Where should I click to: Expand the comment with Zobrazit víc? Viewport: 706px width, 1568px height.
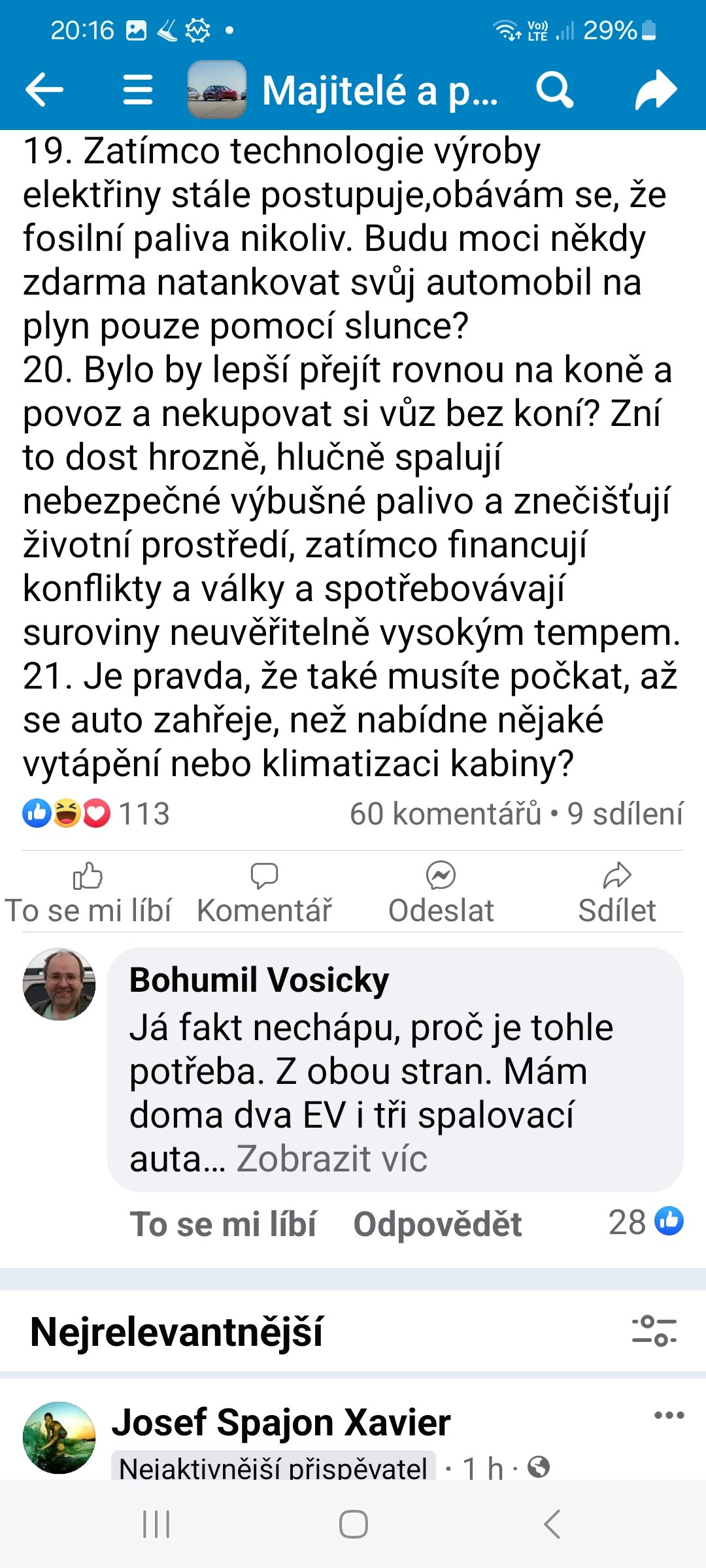(331, 1159)
